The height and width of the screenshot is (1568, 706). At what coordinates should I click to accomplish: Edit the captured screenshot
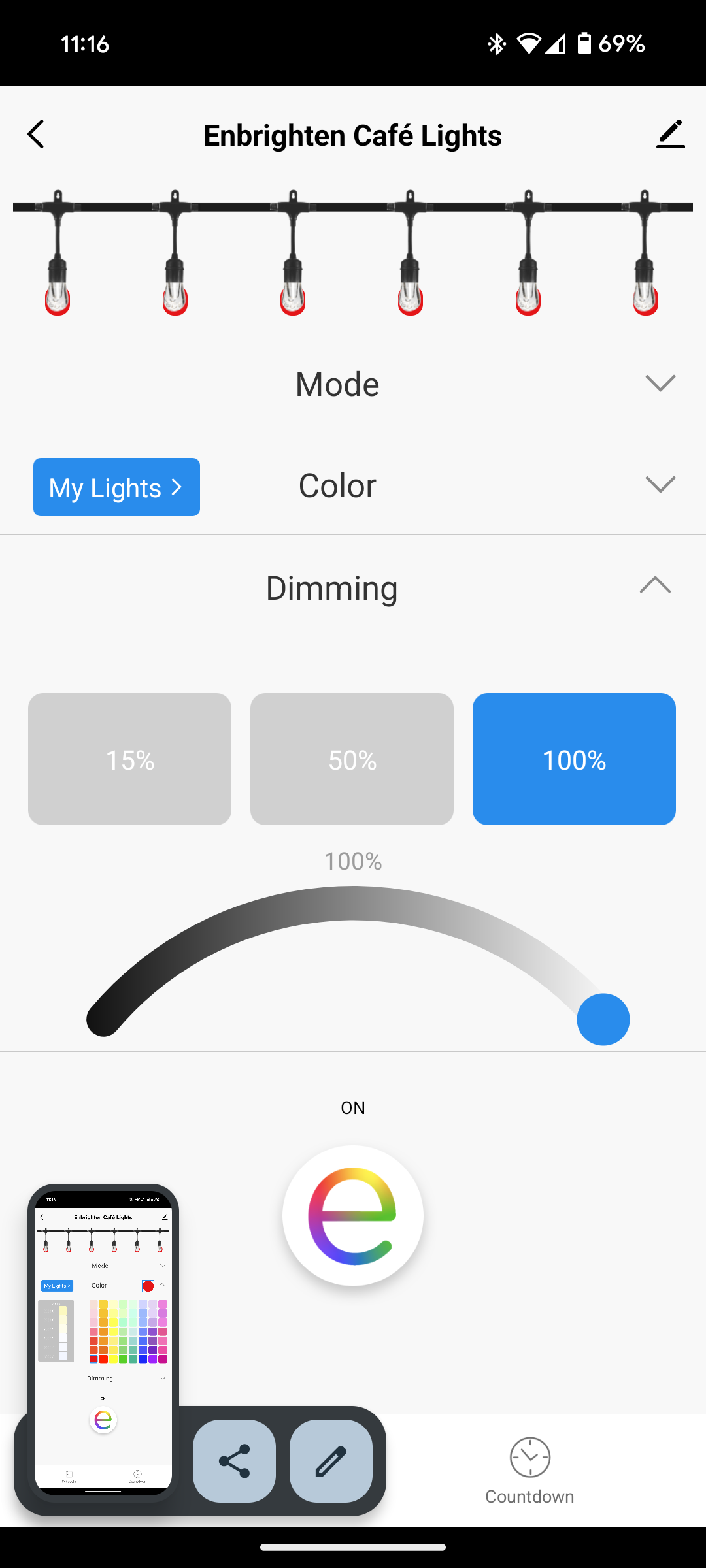tap(331, 1462)
